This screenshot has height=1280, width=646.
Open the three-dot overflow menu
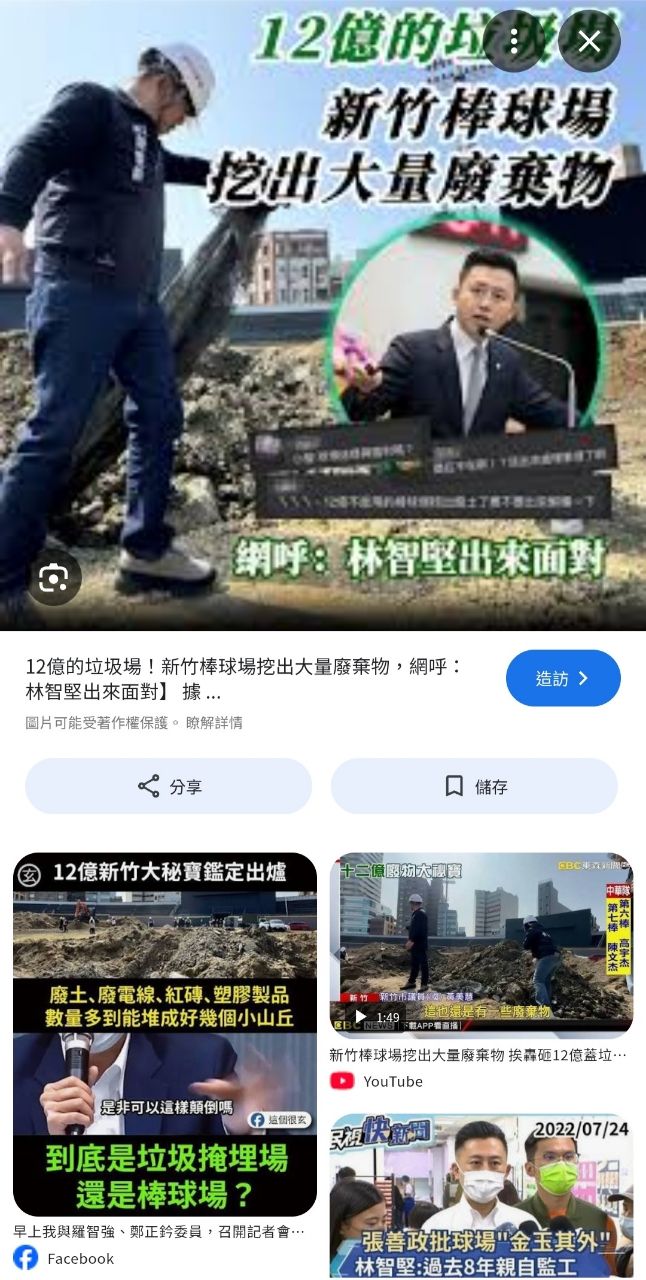coord(514,41)
